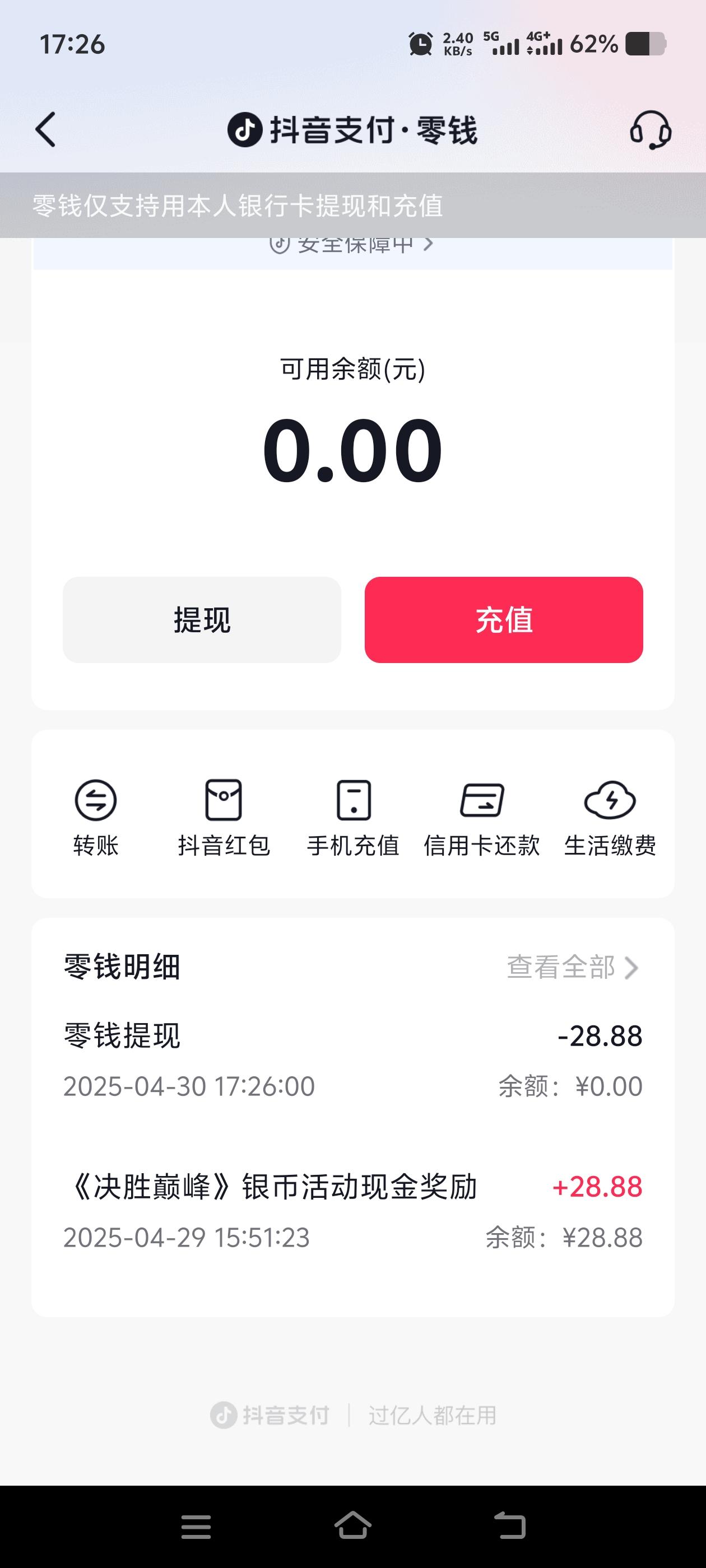View all via 查看全部 link
Viewport: 706px width, 1568px height.
tap(573, 967)
